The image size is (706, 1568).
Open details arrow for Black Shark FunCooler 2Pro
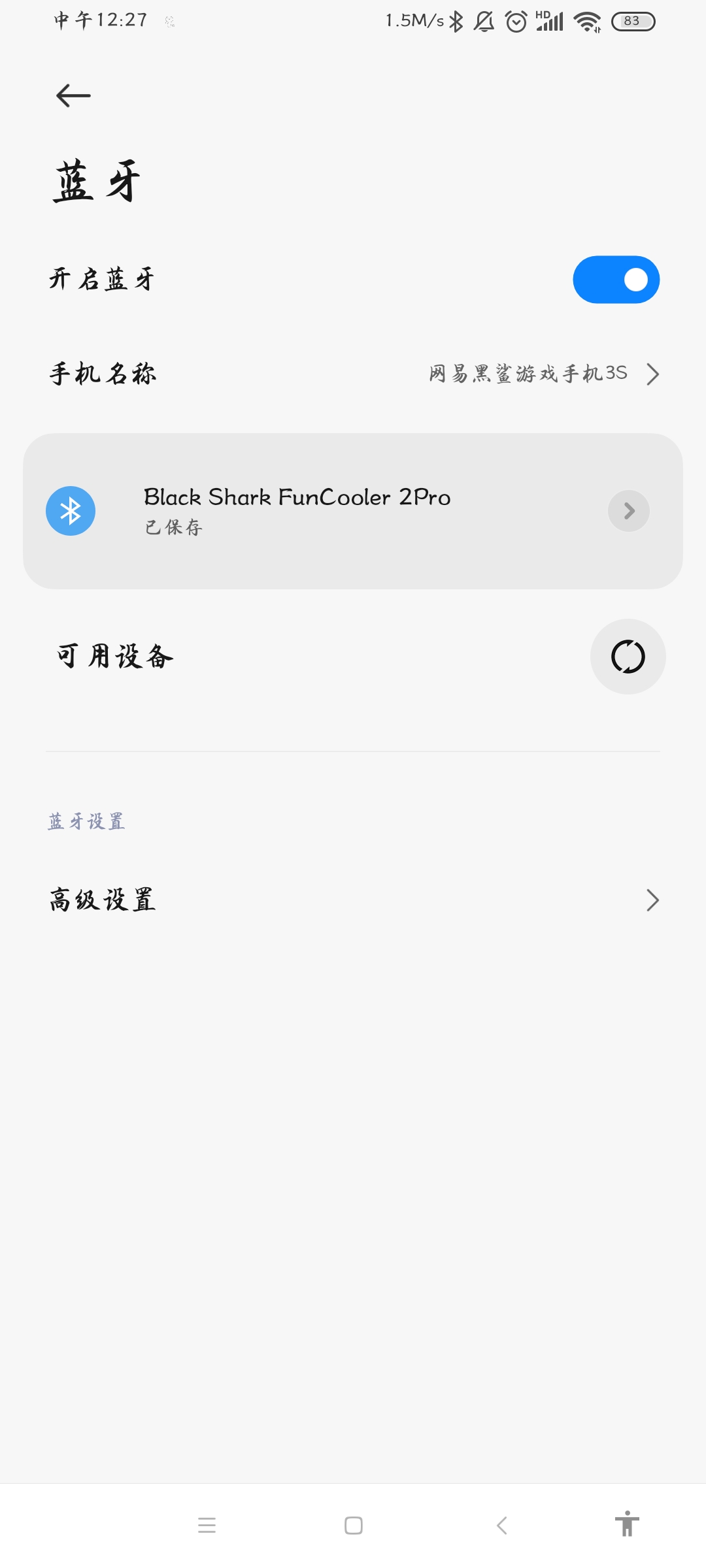point(629,511)
